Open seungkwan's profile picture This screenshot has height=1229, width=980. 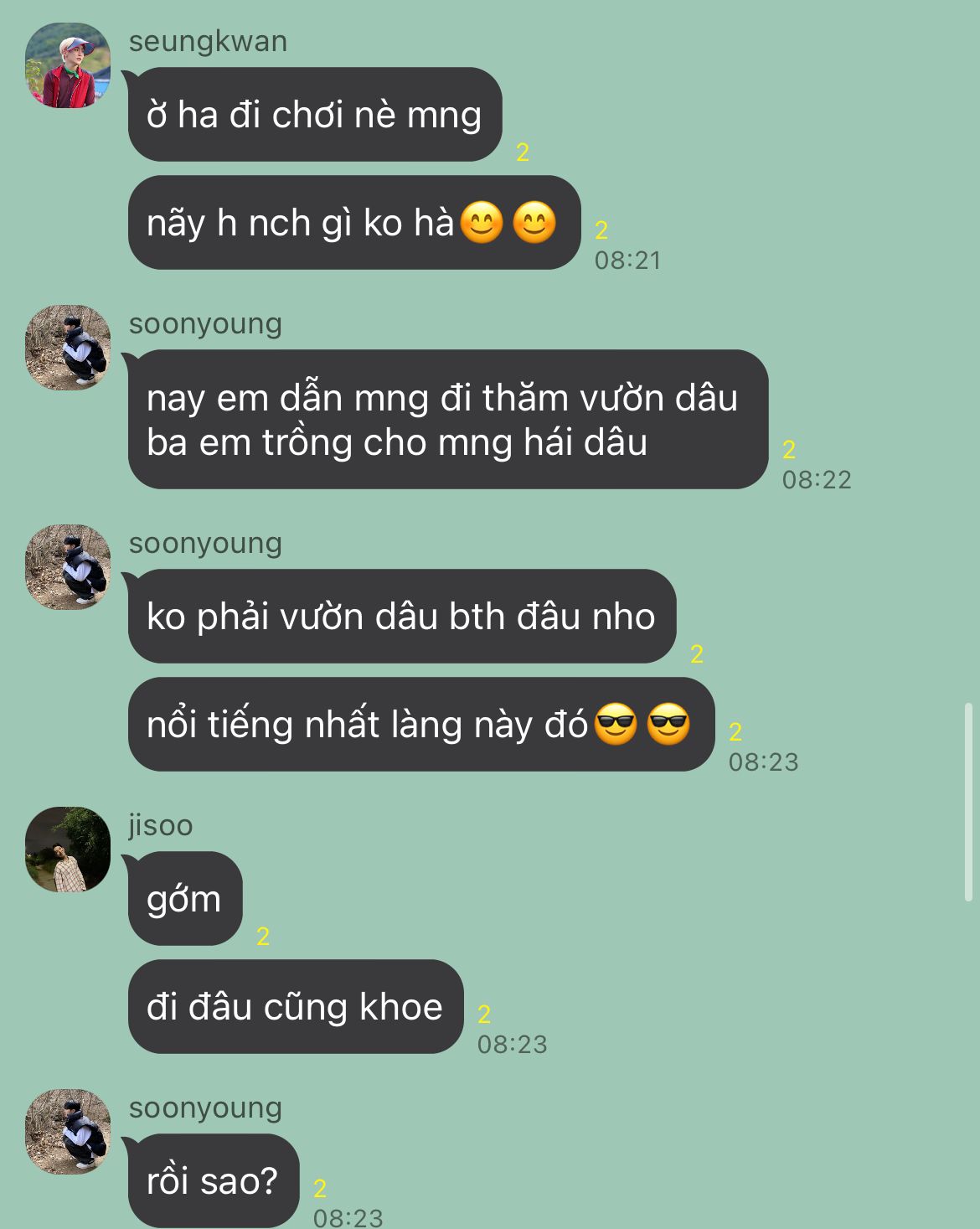coord(68,66)
